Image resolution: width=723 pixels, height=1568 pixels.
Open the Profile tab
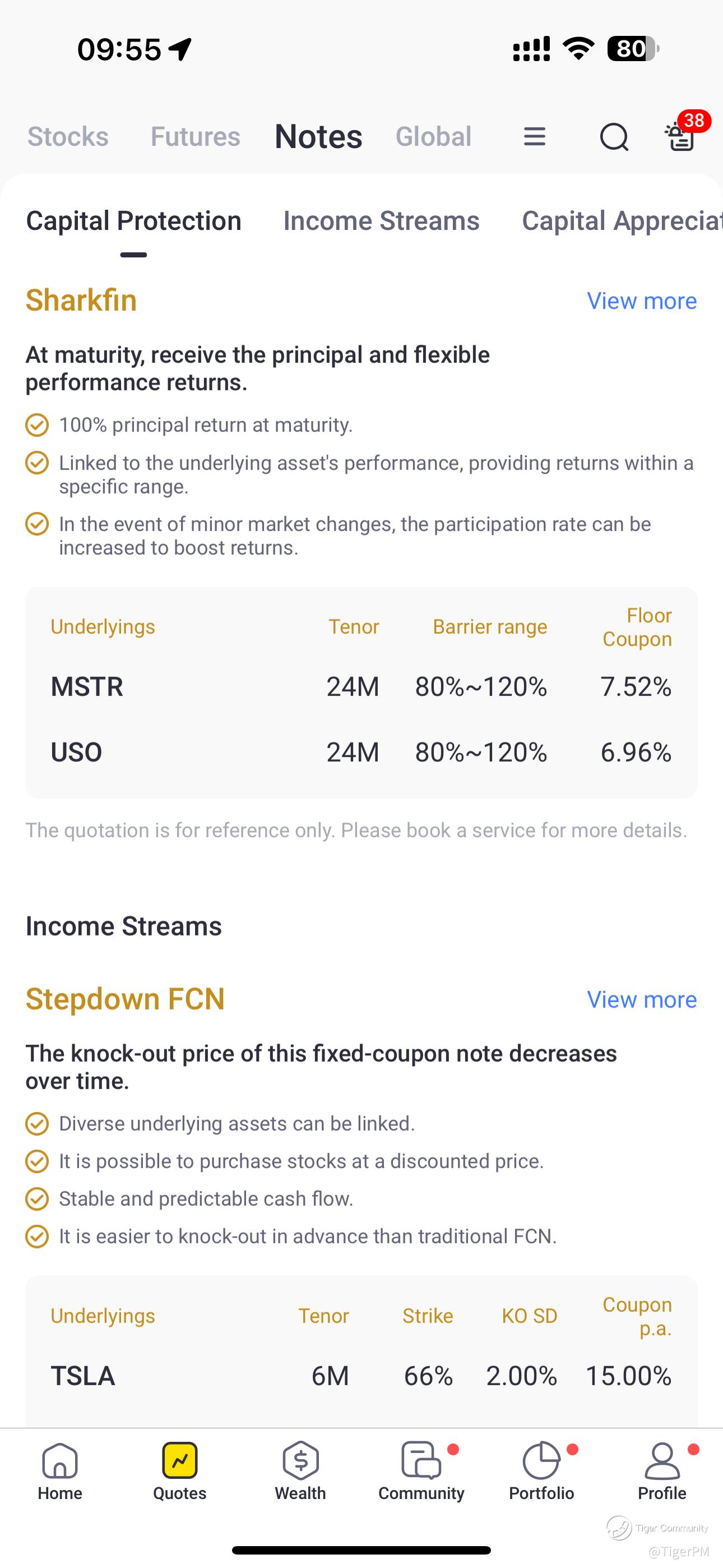[x=662, y=1470]
